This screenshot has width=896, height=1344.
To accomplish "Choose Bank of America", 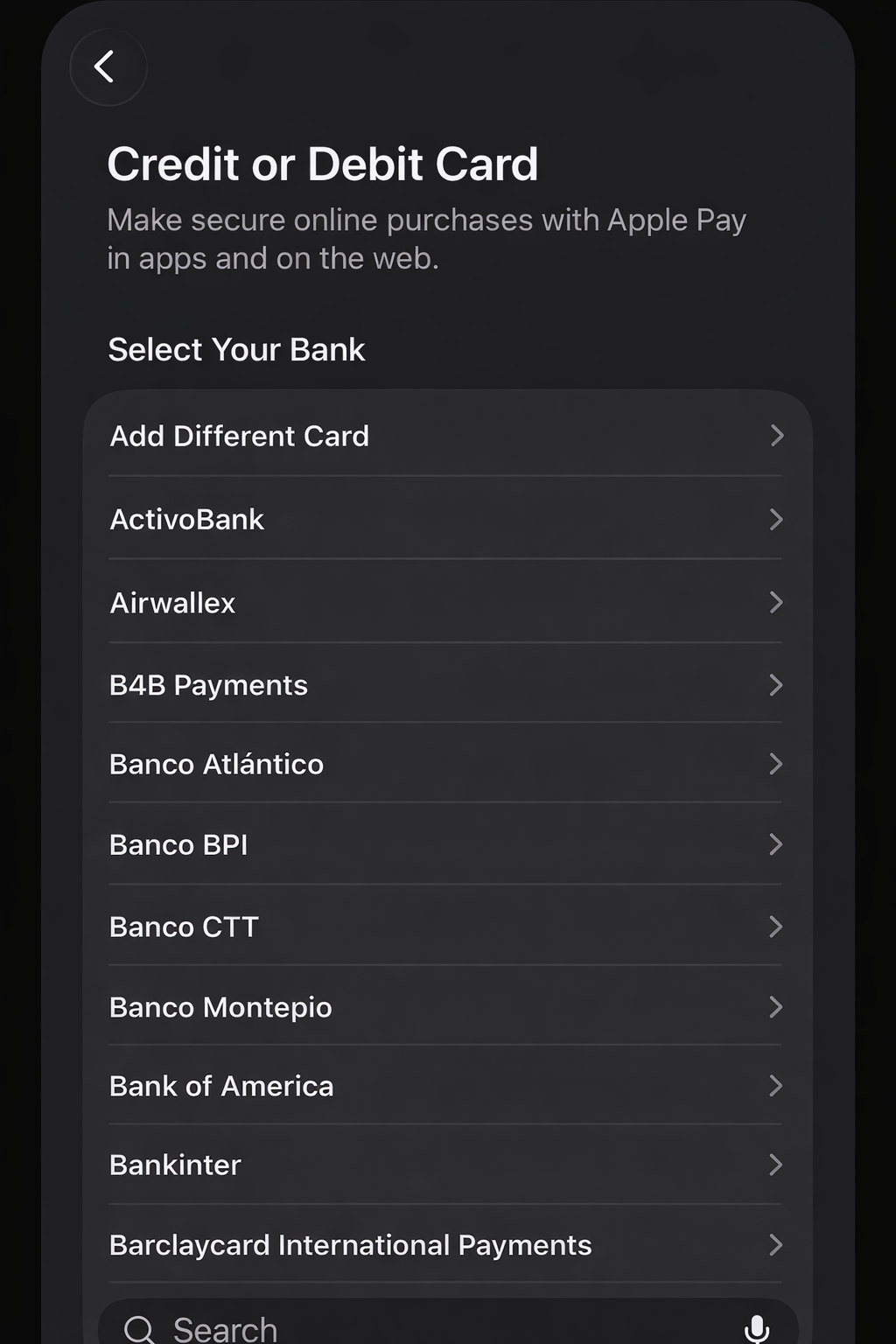I will click(x=446, y=1086).
